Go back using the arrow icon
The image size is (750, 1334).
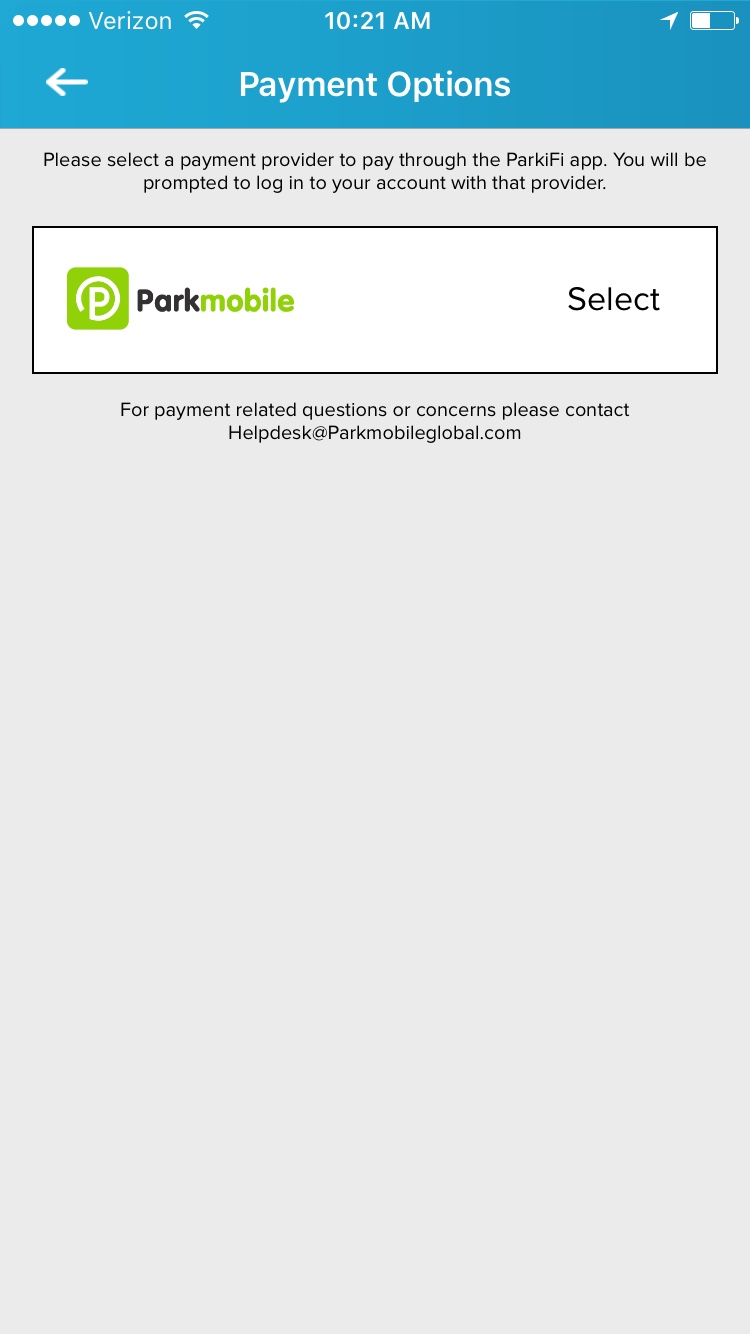(67, 83)
